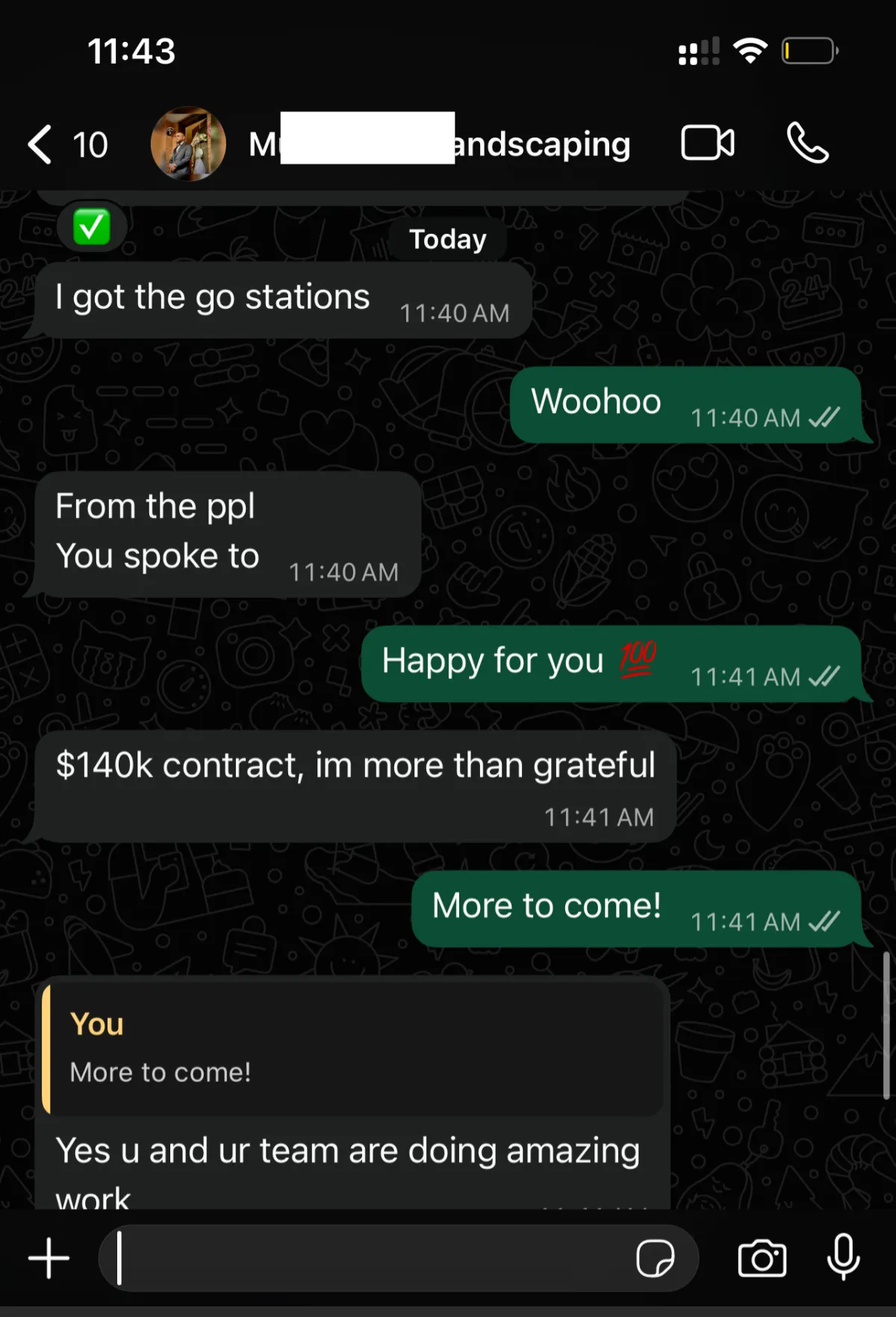Screen dimensions: 896x1317
Task: Open the Landscaping contact info
Action: pos(441,144)
